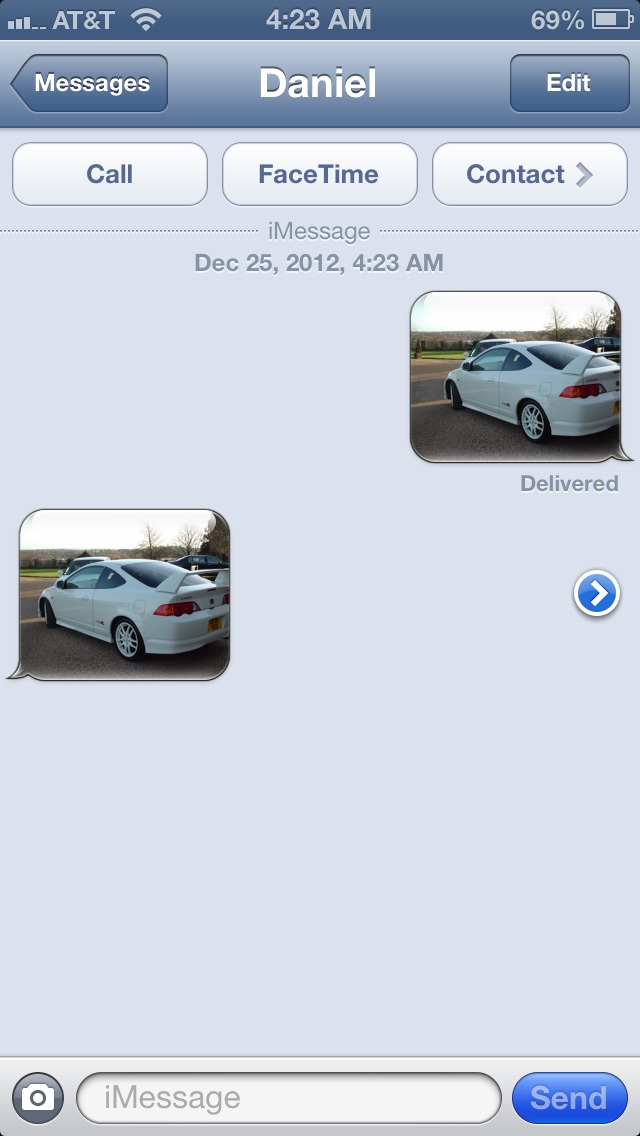Focus the iMessage text field
Screen dimensions: 640x1136
(x=288, y=1098)
